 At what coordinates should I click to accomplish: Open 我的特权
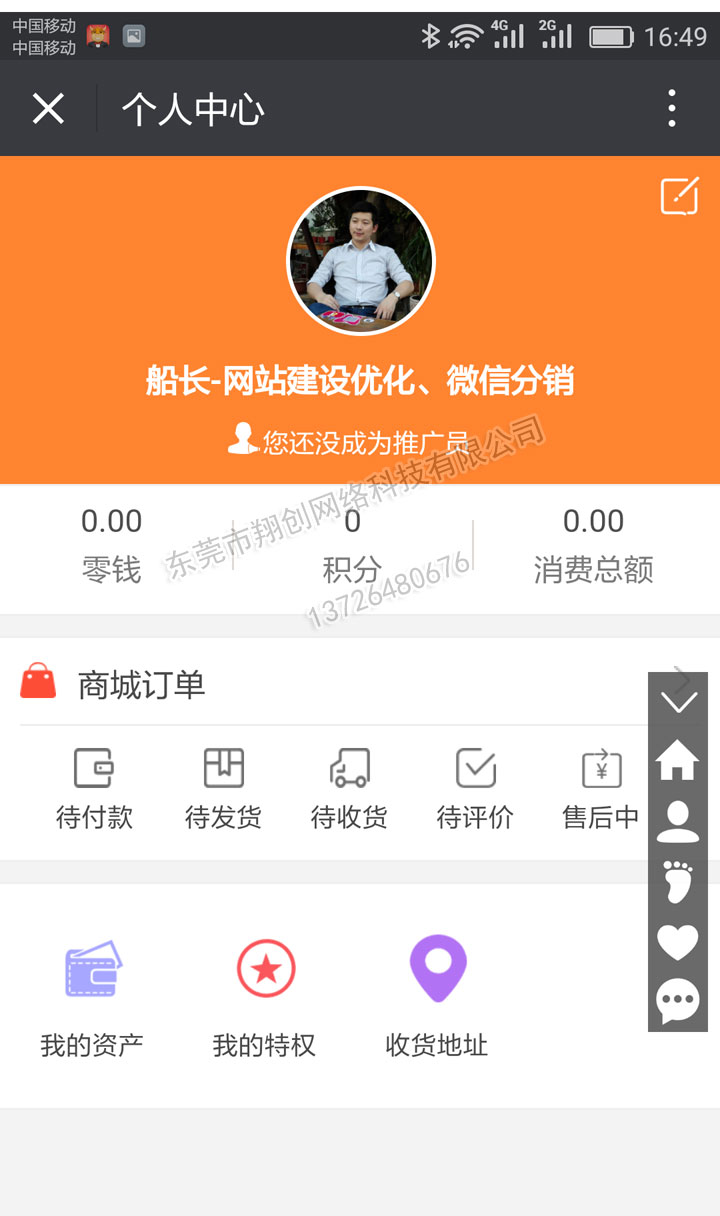point(265,995)
